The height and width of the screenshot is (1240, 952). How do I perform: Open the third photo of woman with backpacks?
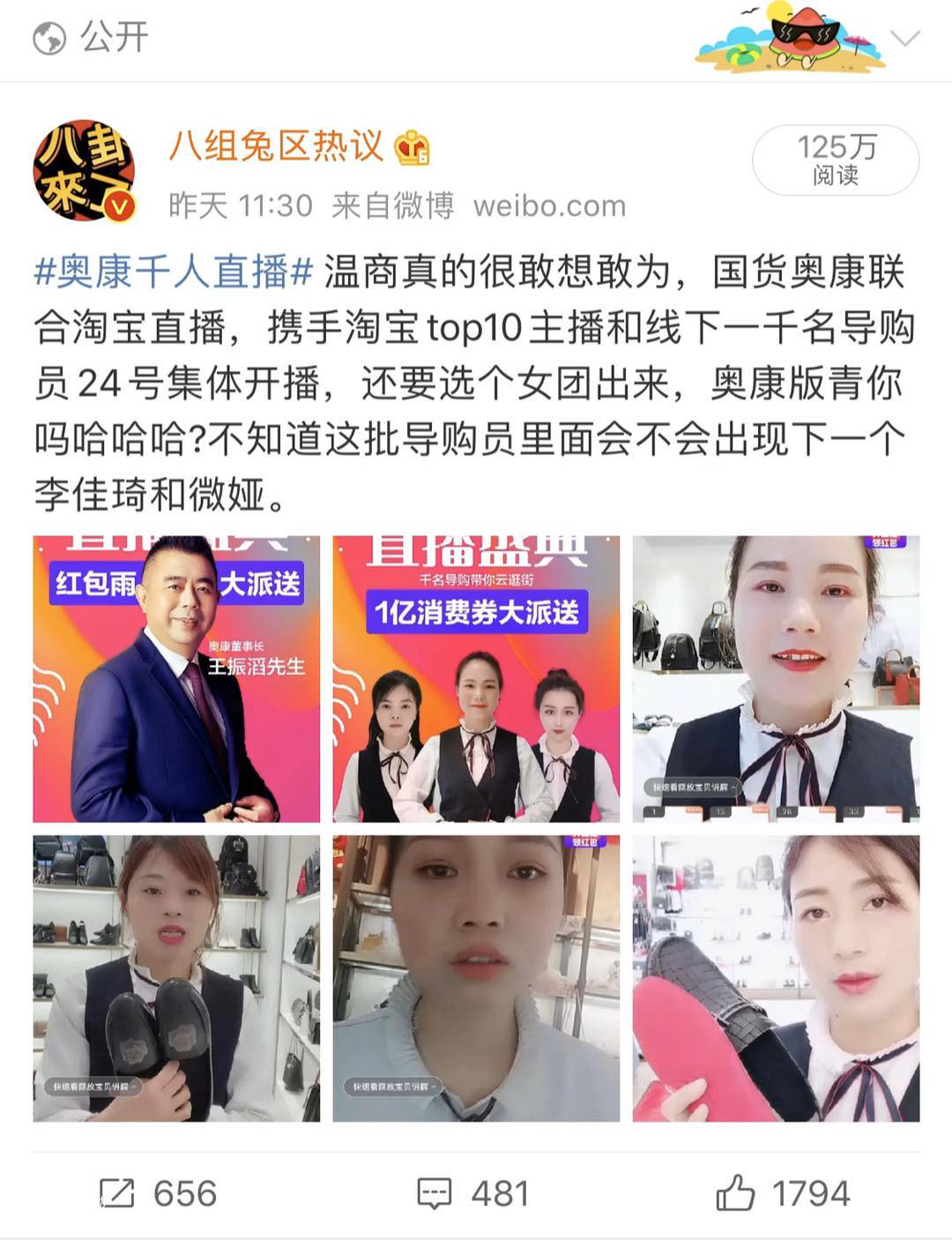[776, 679]
